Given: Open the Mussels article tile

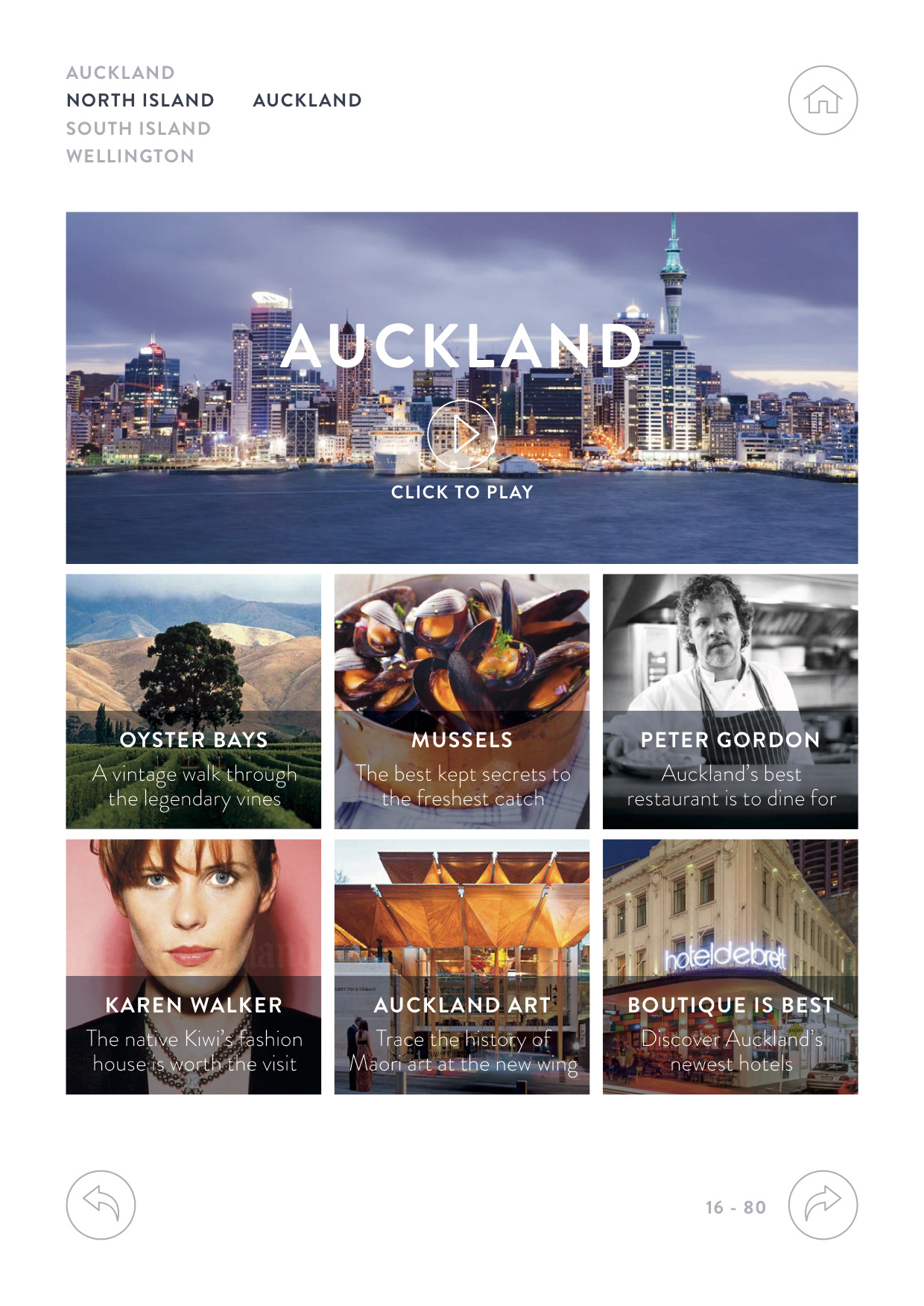Looking at the screenshot, I should (461, 701).
